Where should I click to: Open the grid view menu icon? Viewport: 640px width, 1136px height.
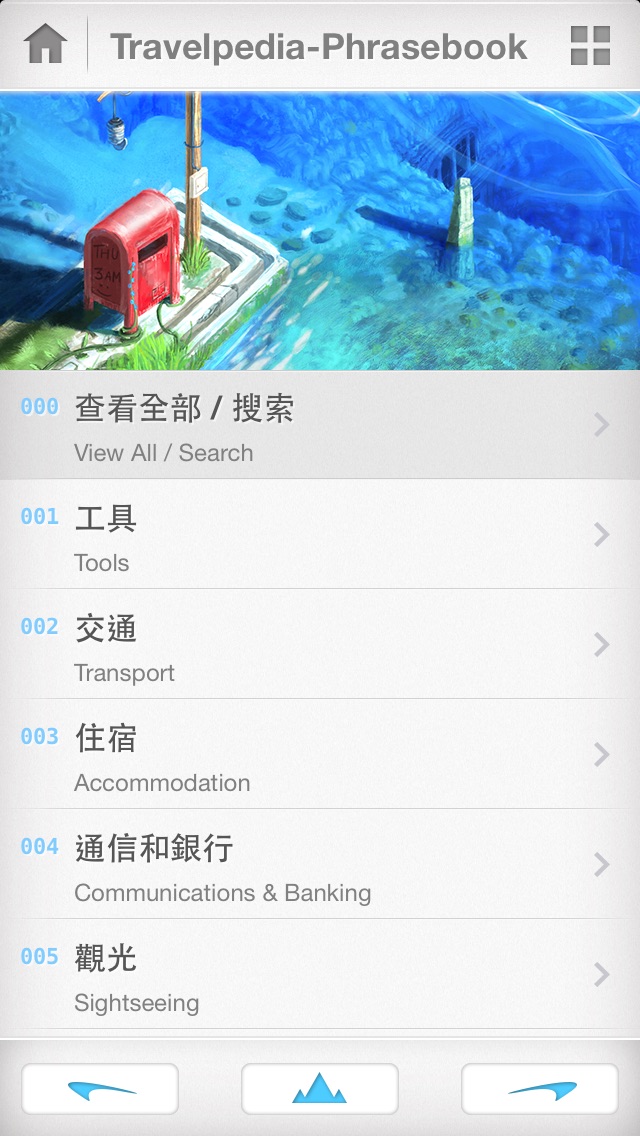(590, 46)
